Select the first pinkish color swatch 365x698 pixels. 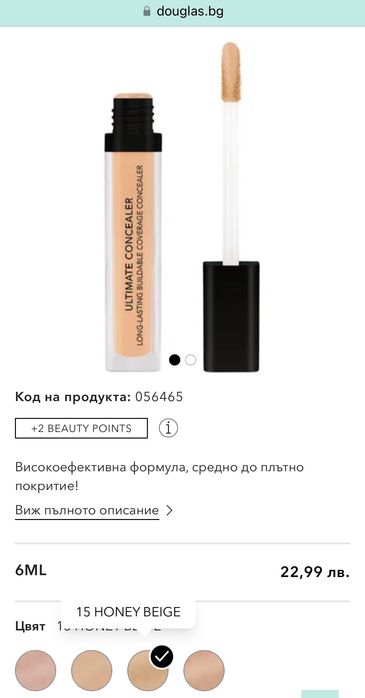36,670
